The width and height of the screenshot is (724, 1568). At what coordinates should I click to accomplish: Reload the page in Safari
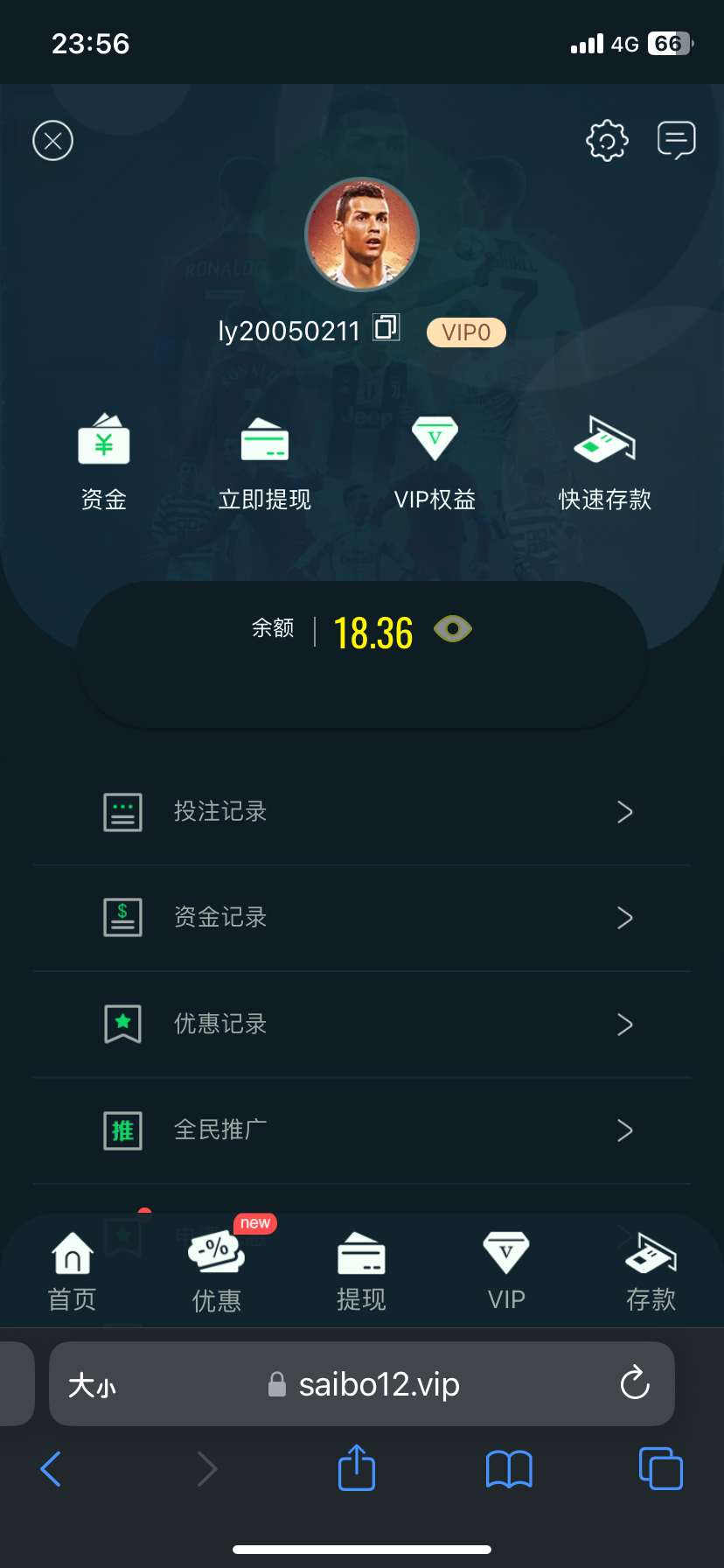(635, 1383)
